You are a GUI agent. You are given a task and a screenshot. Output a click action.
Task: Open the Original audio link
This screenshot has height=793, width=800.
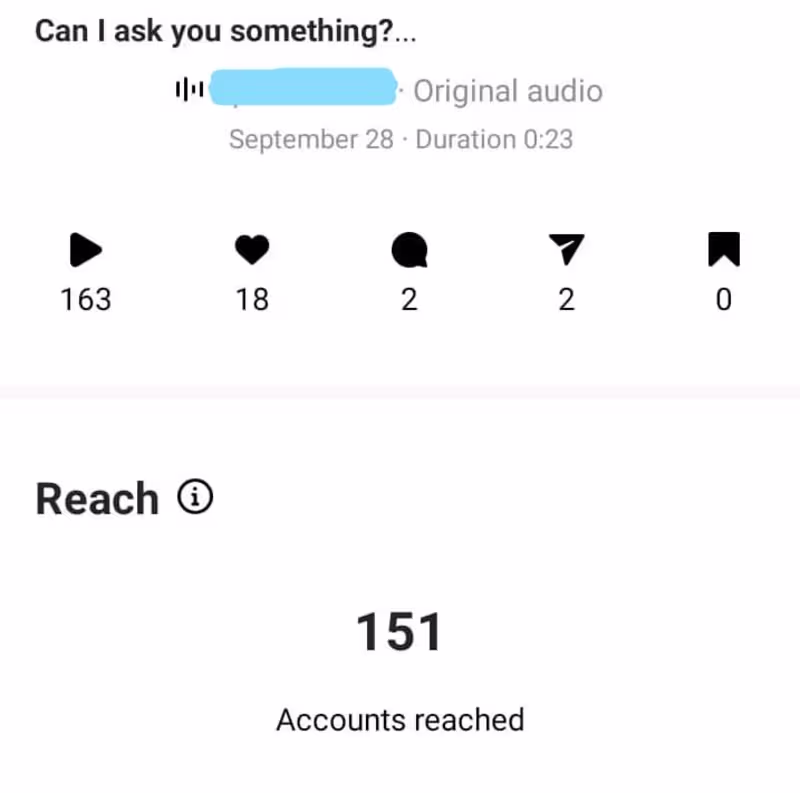(507, 91)
